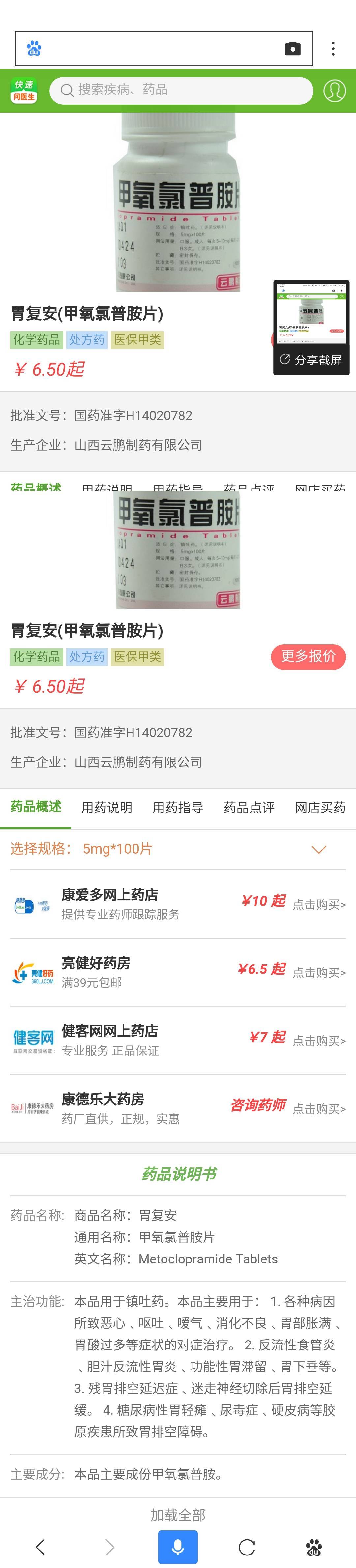Buy from 康爱多网上药店
The height and width of the screenshot is (1568, 356).
[319, 905]
